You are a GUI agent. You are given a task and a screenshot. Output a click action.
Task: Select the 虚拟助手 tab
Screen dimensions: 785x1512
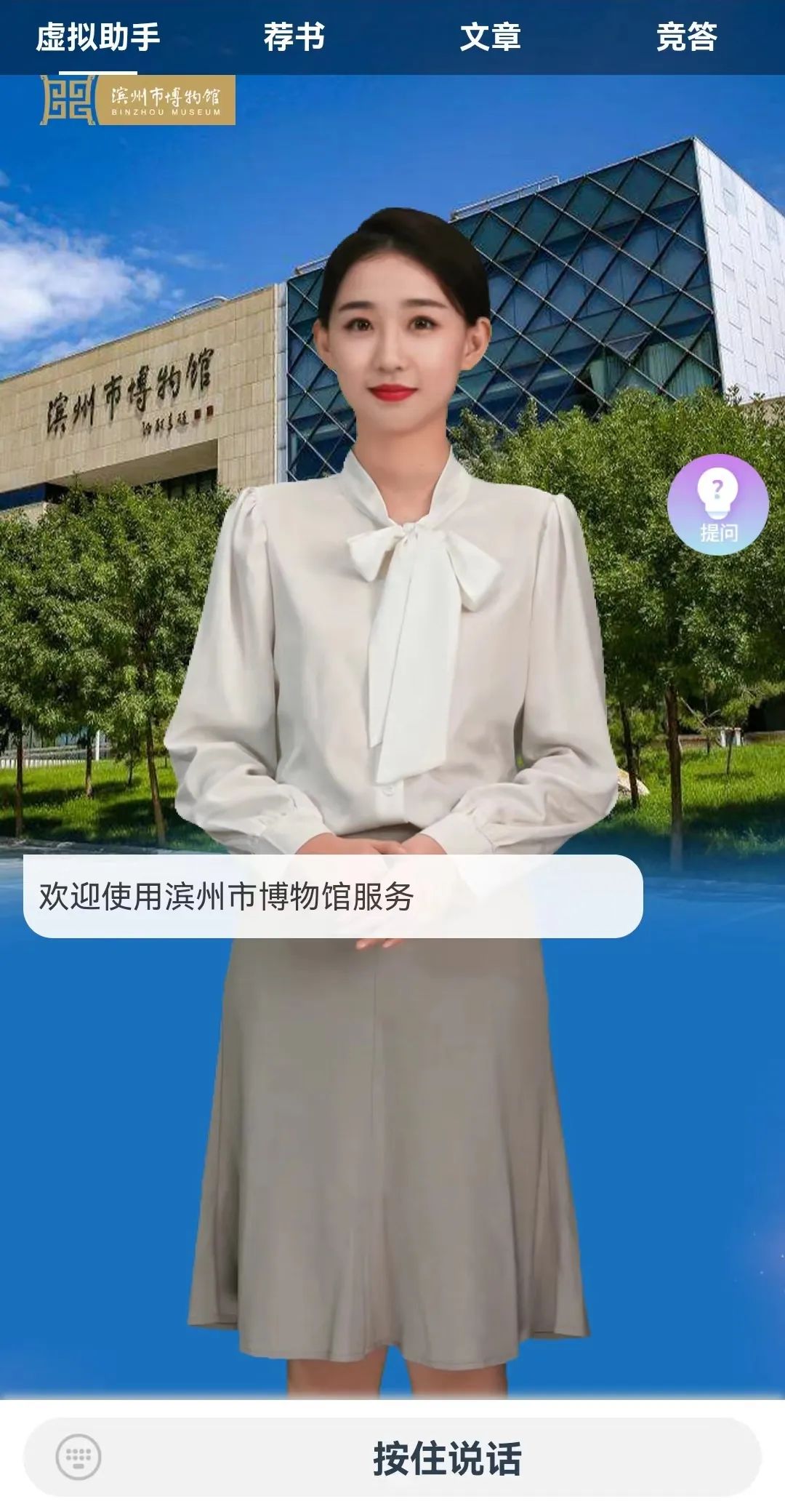click(98, 37)
